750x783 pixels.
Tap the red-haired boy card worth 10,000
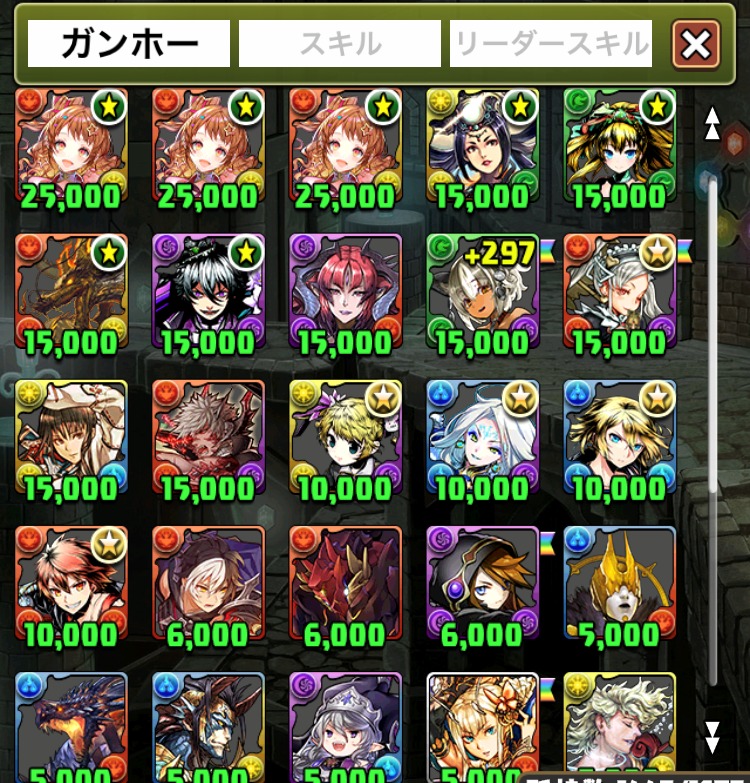71,584
